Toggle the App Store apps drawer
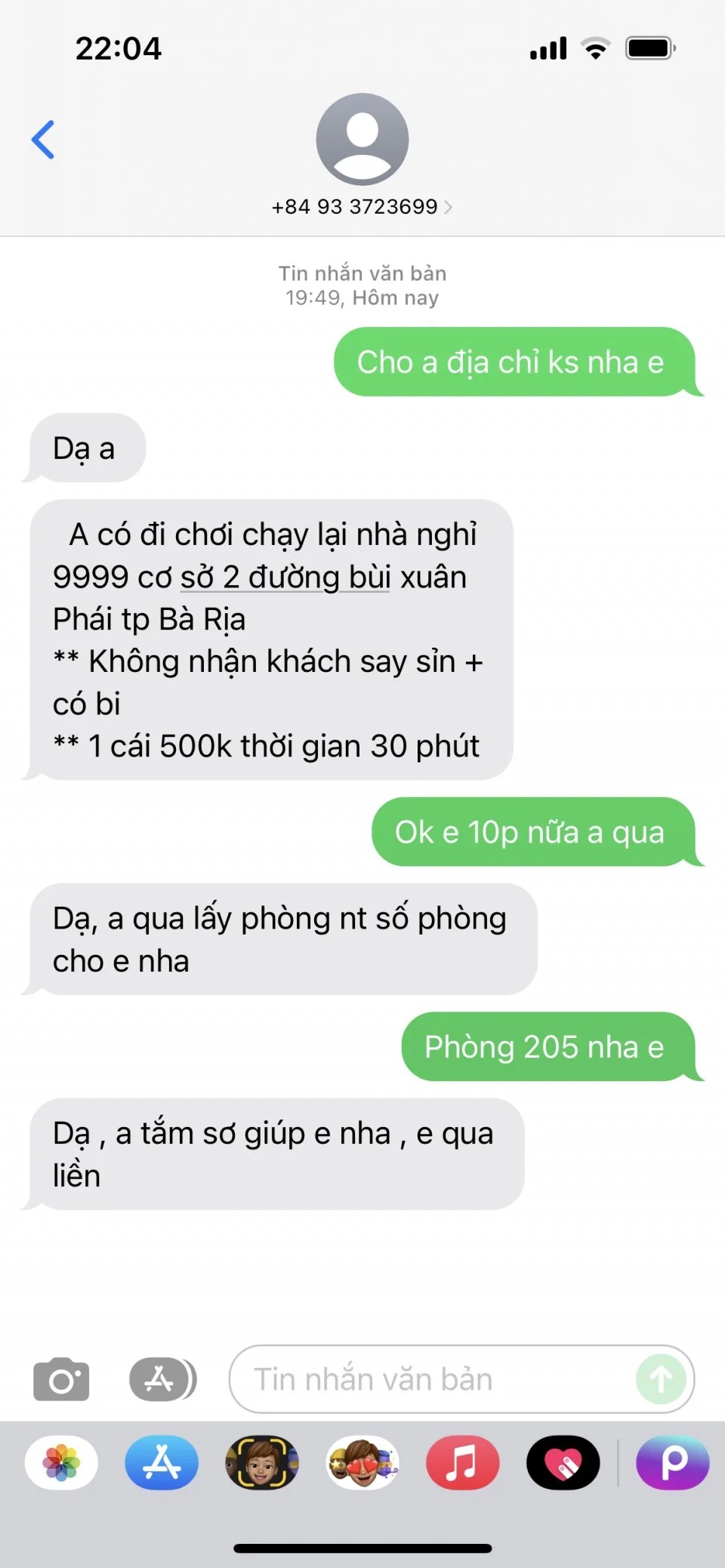This screenshot has height=1568, width=725. 162,1379
